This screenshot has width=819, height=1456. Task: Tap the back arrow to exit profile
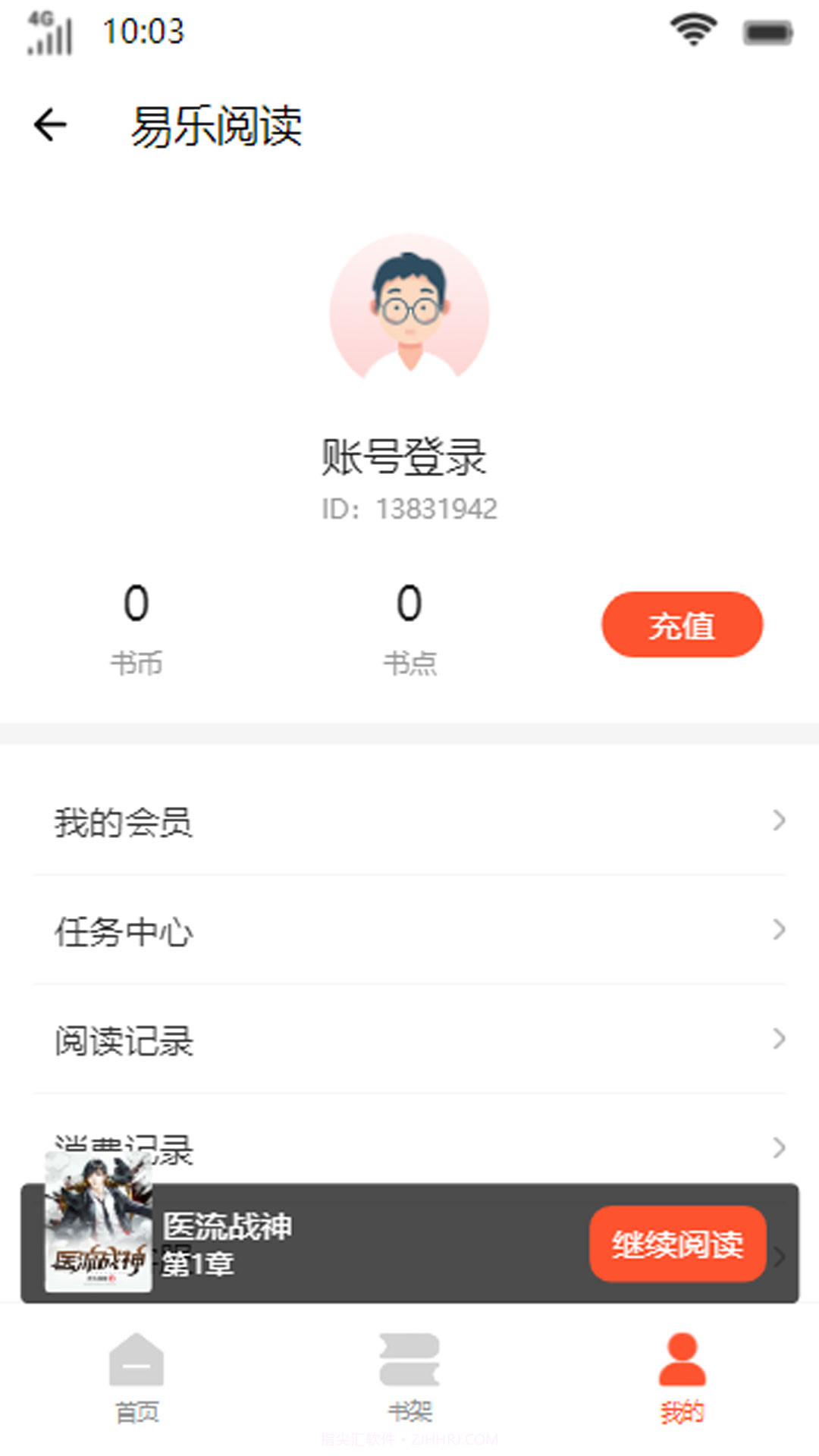(x=49, y=125)
